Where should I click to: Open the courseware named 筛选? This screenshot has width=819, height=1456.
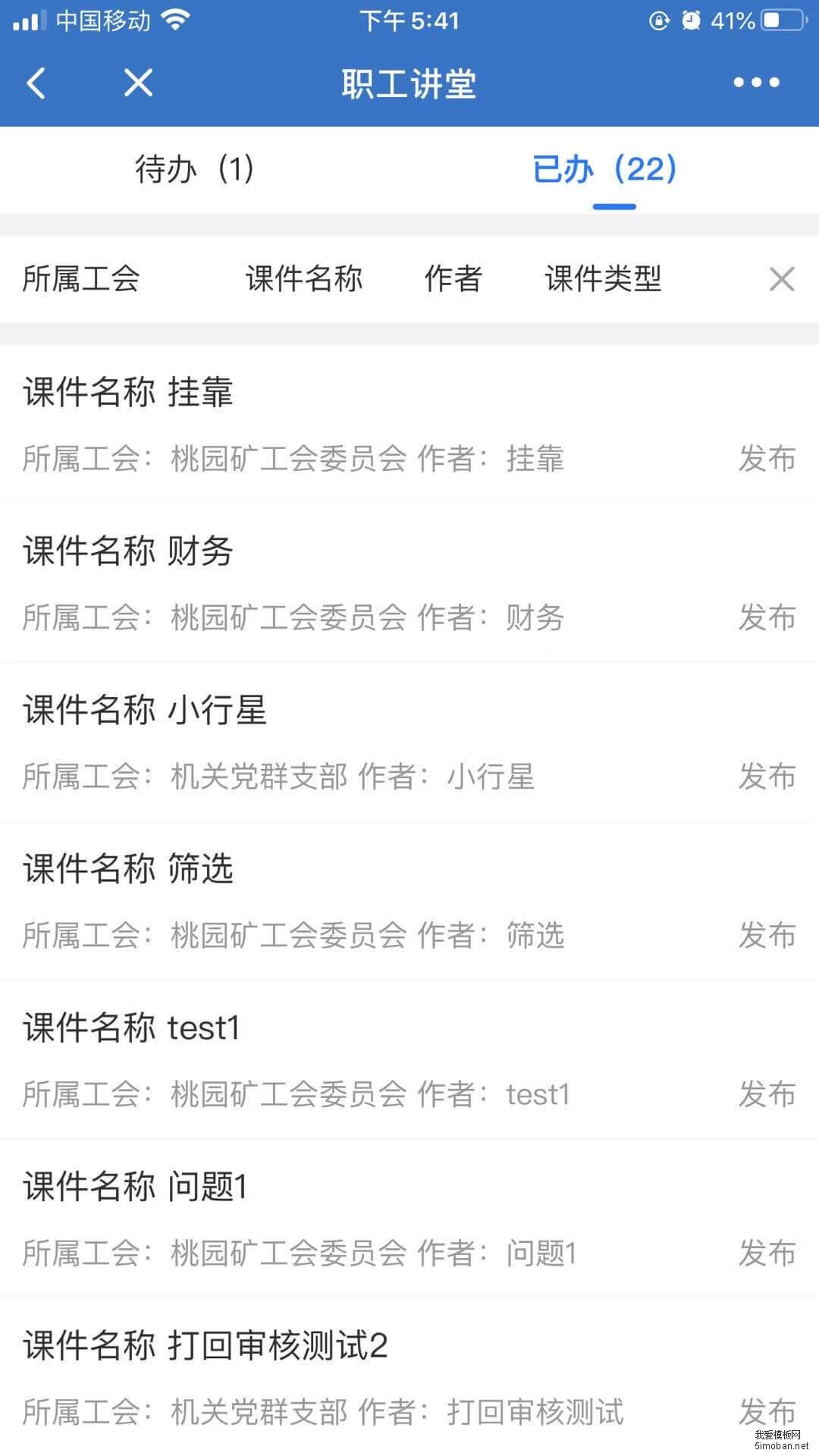point(409,901)
